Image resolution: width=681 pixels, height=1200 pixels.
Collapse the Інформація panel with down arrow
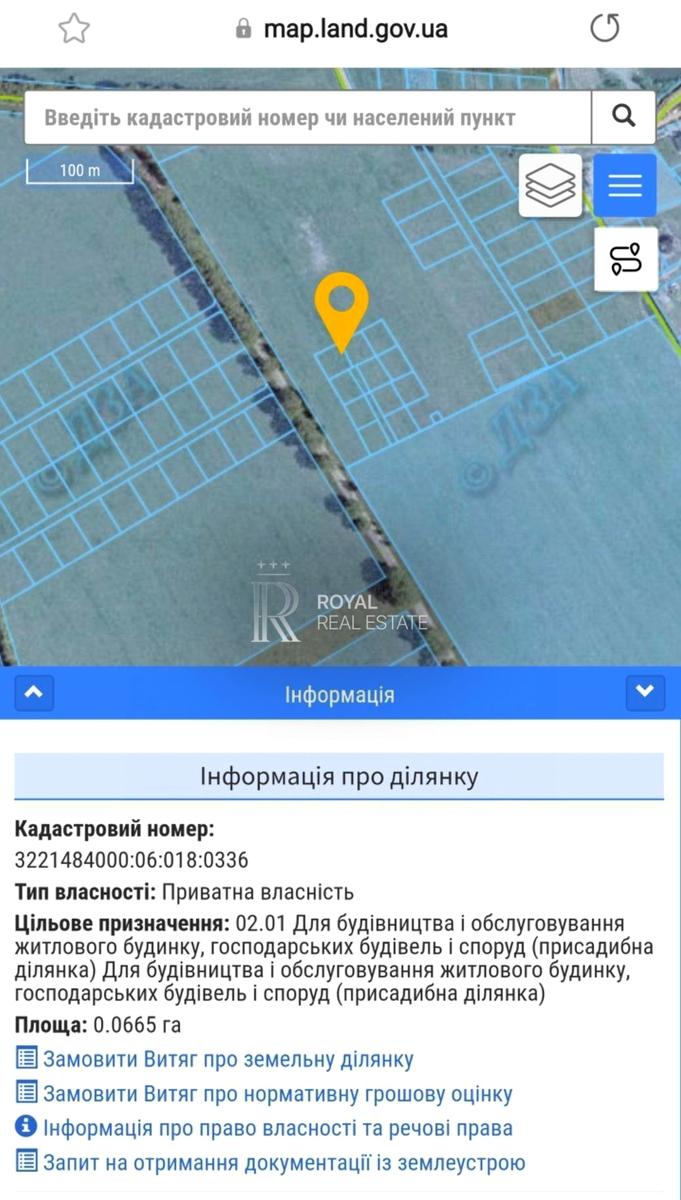(645, 693)
